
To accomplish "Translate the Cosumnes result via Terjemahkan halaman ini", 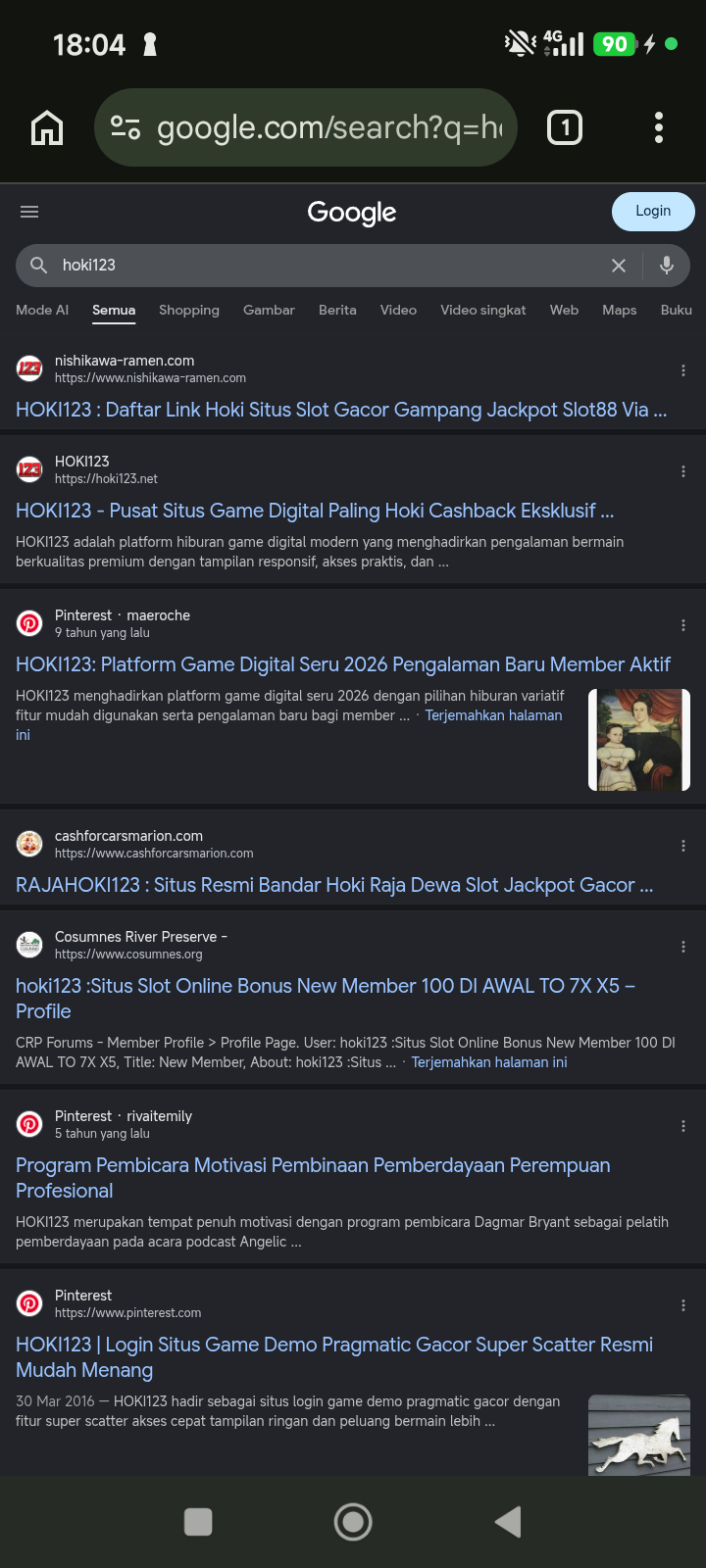I will (489, 1062).
